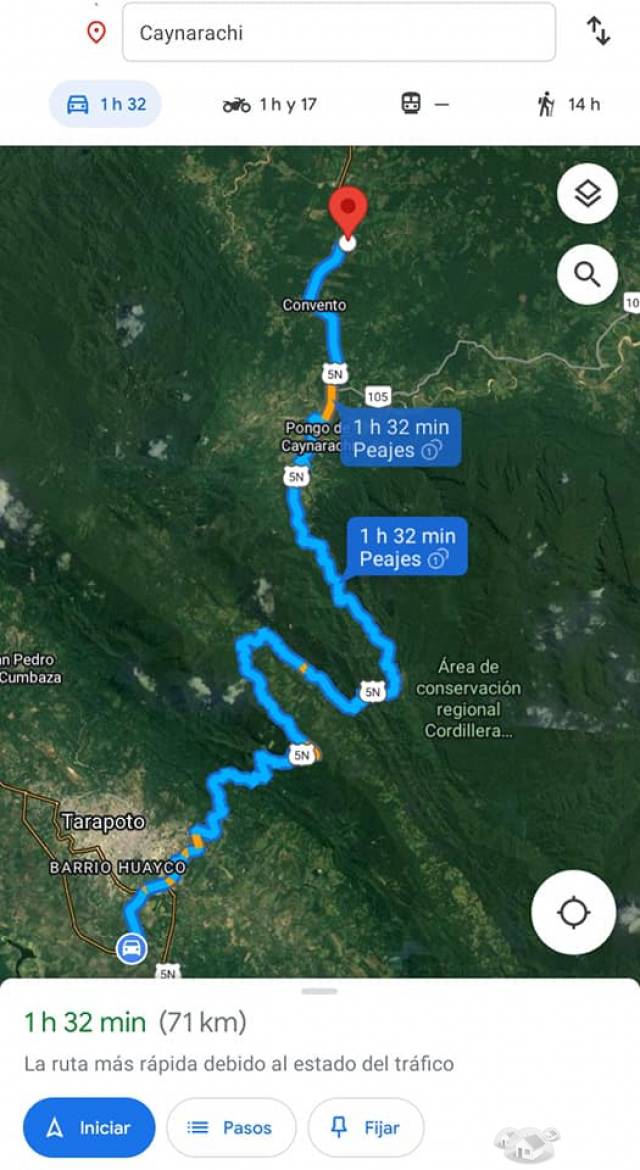Switch to motorcycle travel mode
The height and width of the screenshot is (1170, 640).
click(269, 104)
